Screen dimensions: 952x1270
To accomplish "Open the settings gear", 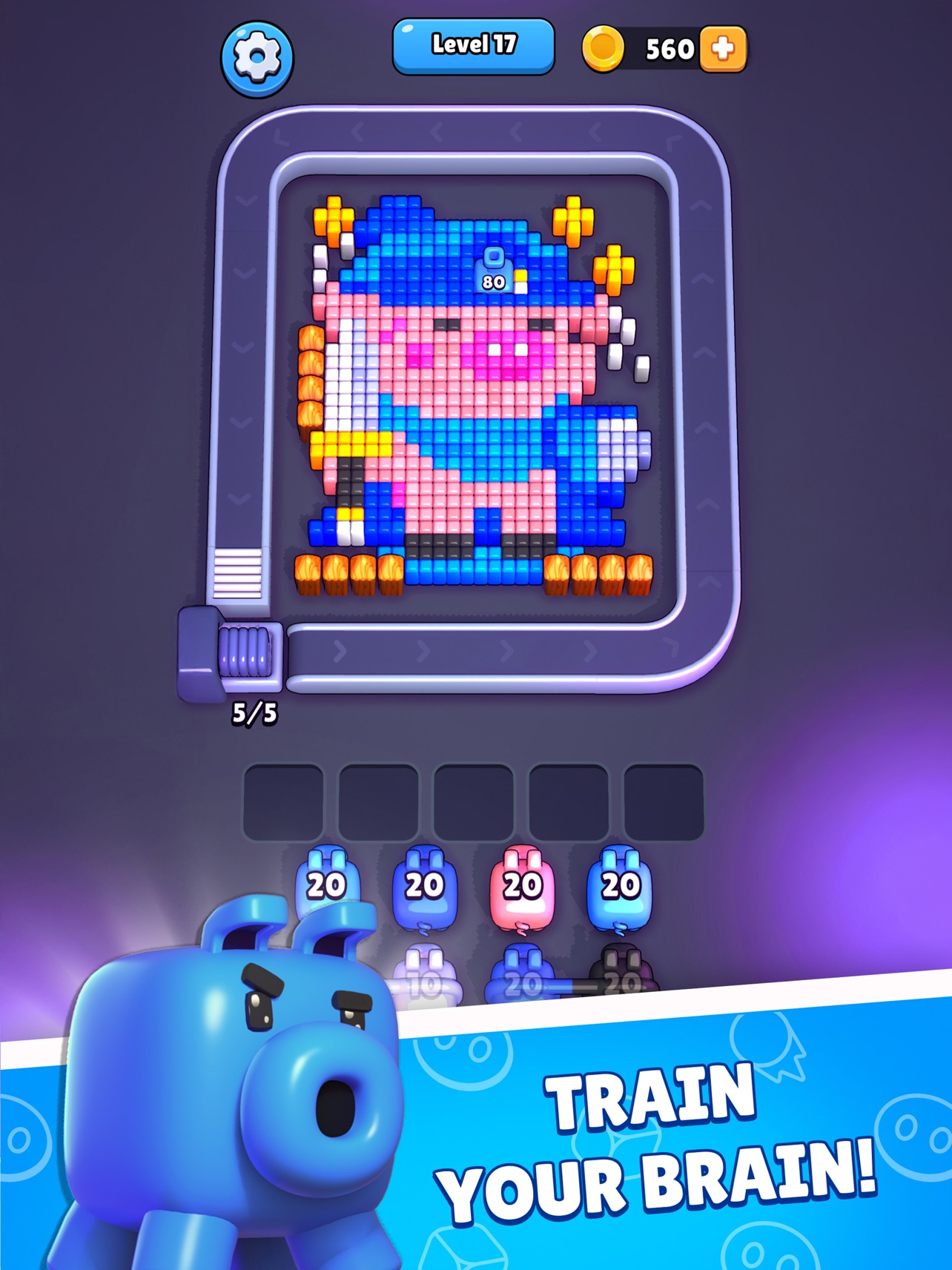I will 257,59.
